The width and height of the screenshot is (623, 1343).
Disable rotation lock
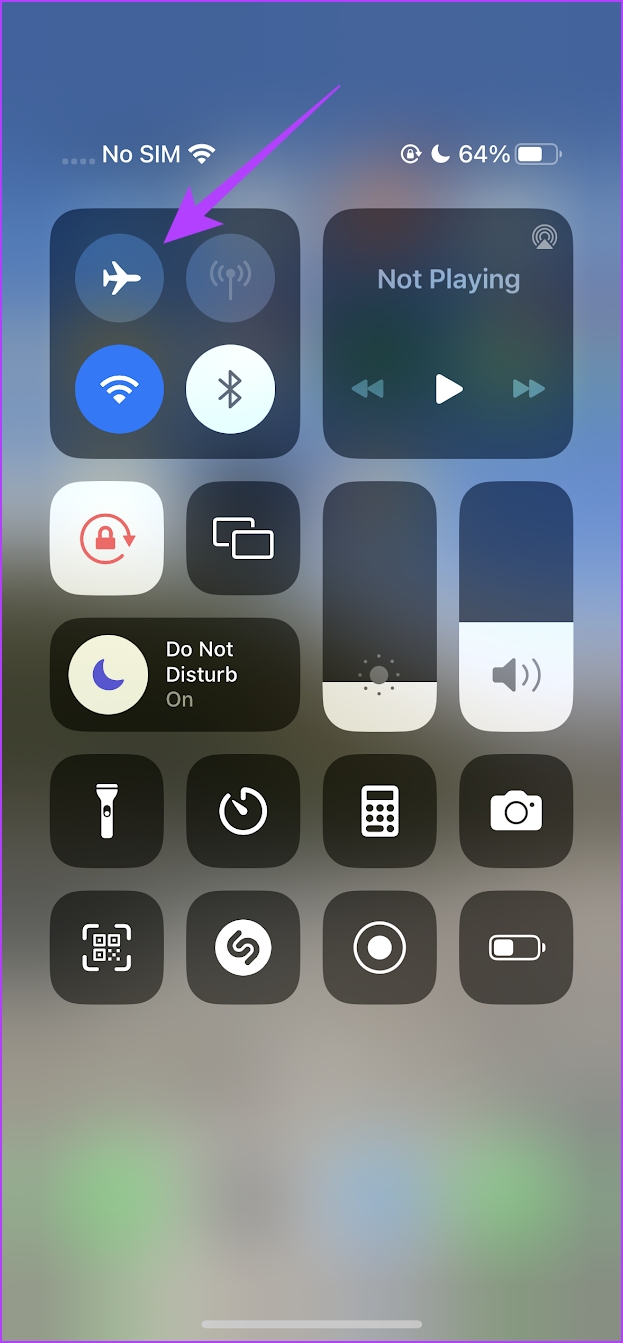click(106, 538)
